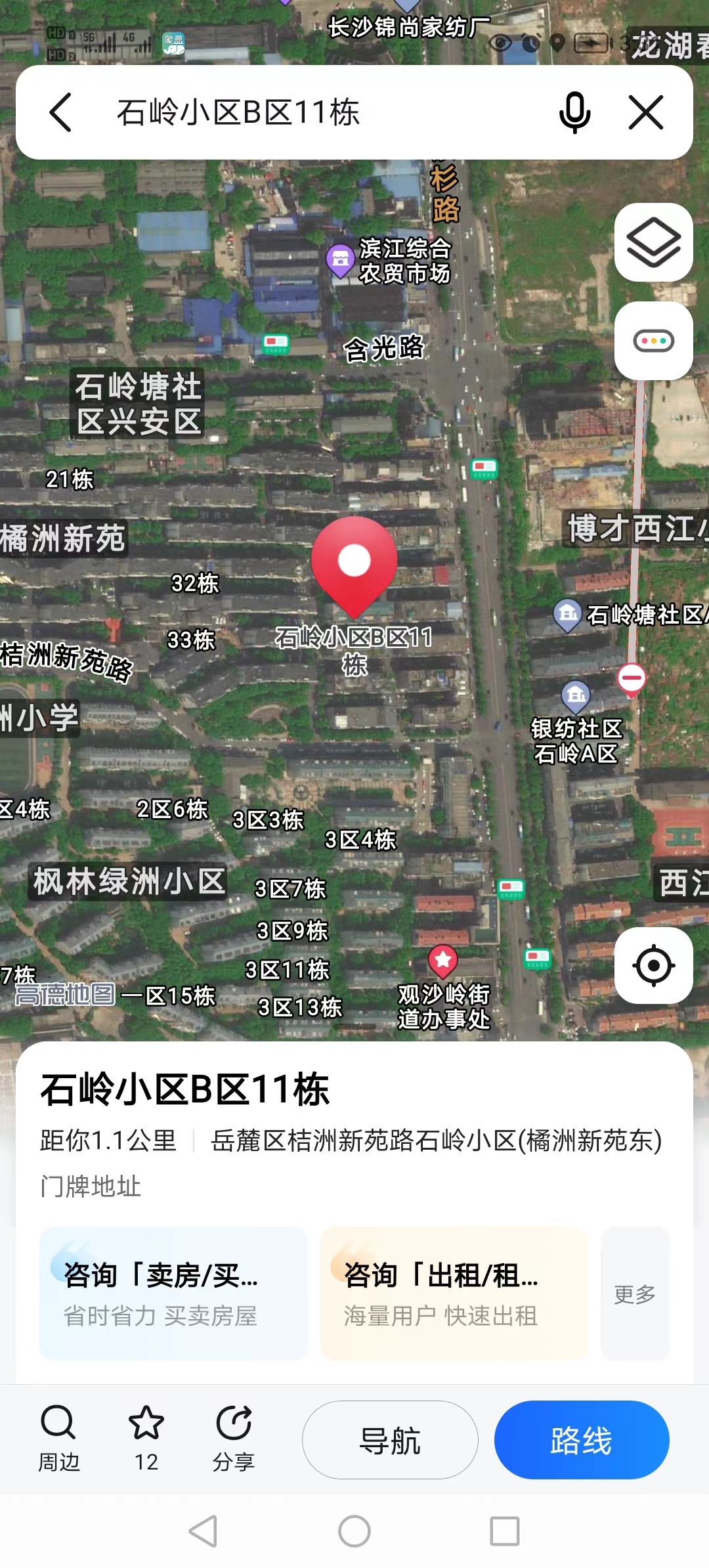Tap 更多 for more services
709x1568 pixels.
pos(634,1294)
